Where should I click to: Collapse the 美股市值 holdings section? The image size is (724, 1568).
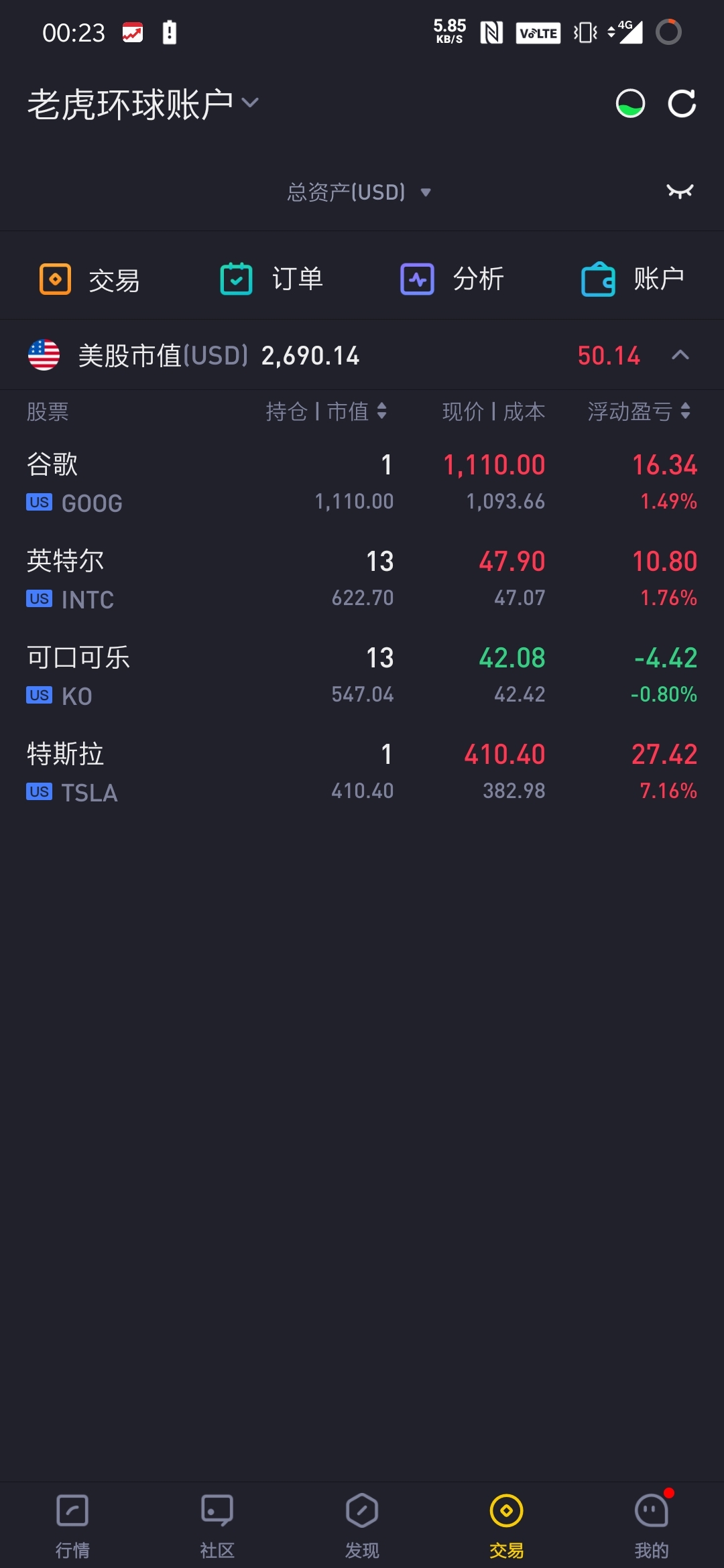pos(680,355)
